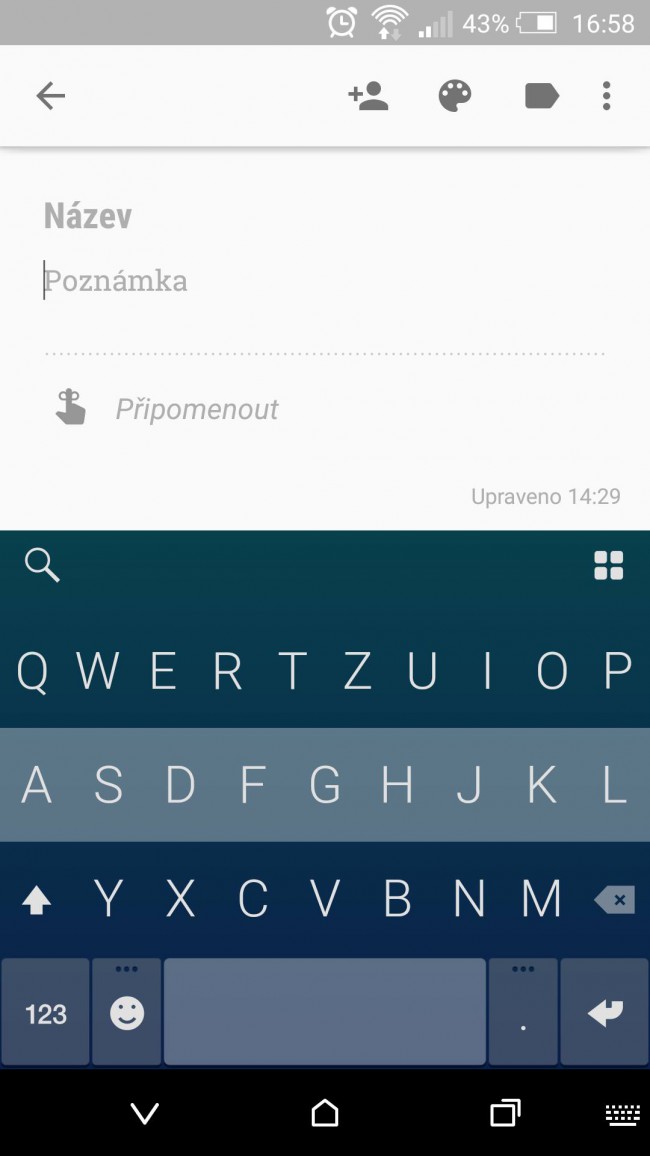Add a label to the note
The width and height of the screenshot is (650, 1156).
click(542, 96)
